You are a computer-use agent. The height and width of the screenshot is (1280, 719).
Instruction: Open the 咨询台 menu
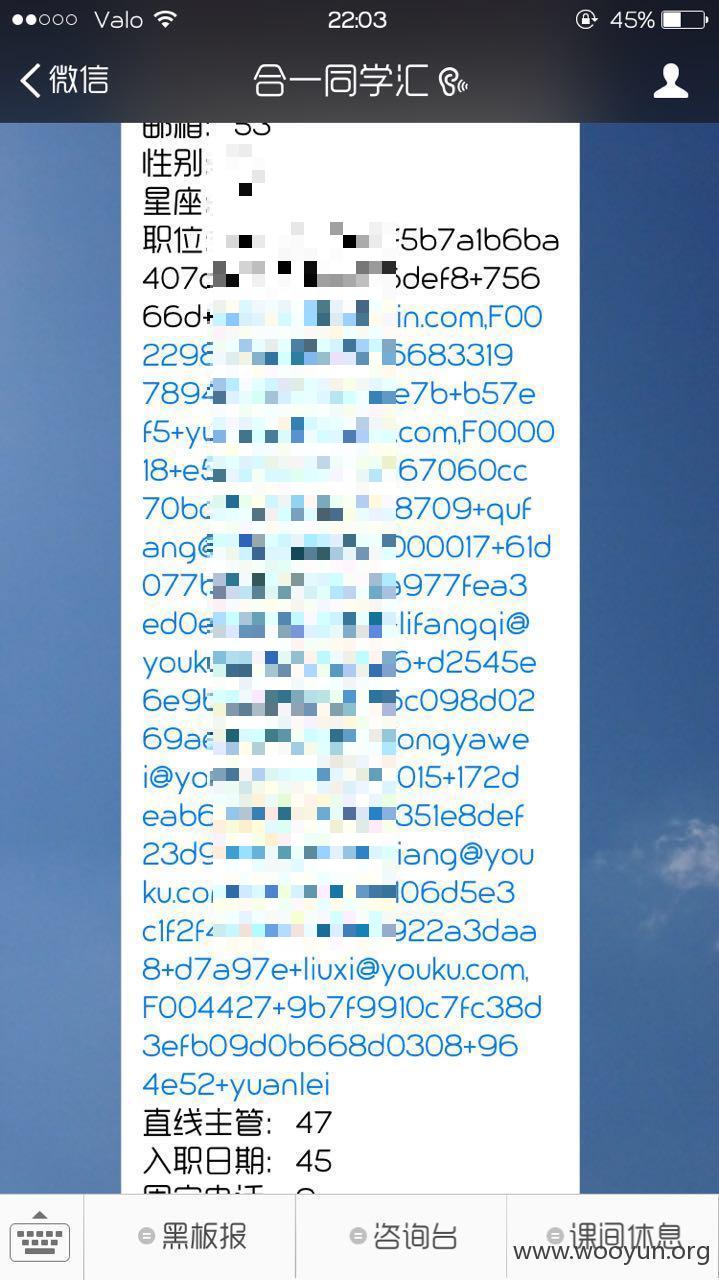[401, 1237]
